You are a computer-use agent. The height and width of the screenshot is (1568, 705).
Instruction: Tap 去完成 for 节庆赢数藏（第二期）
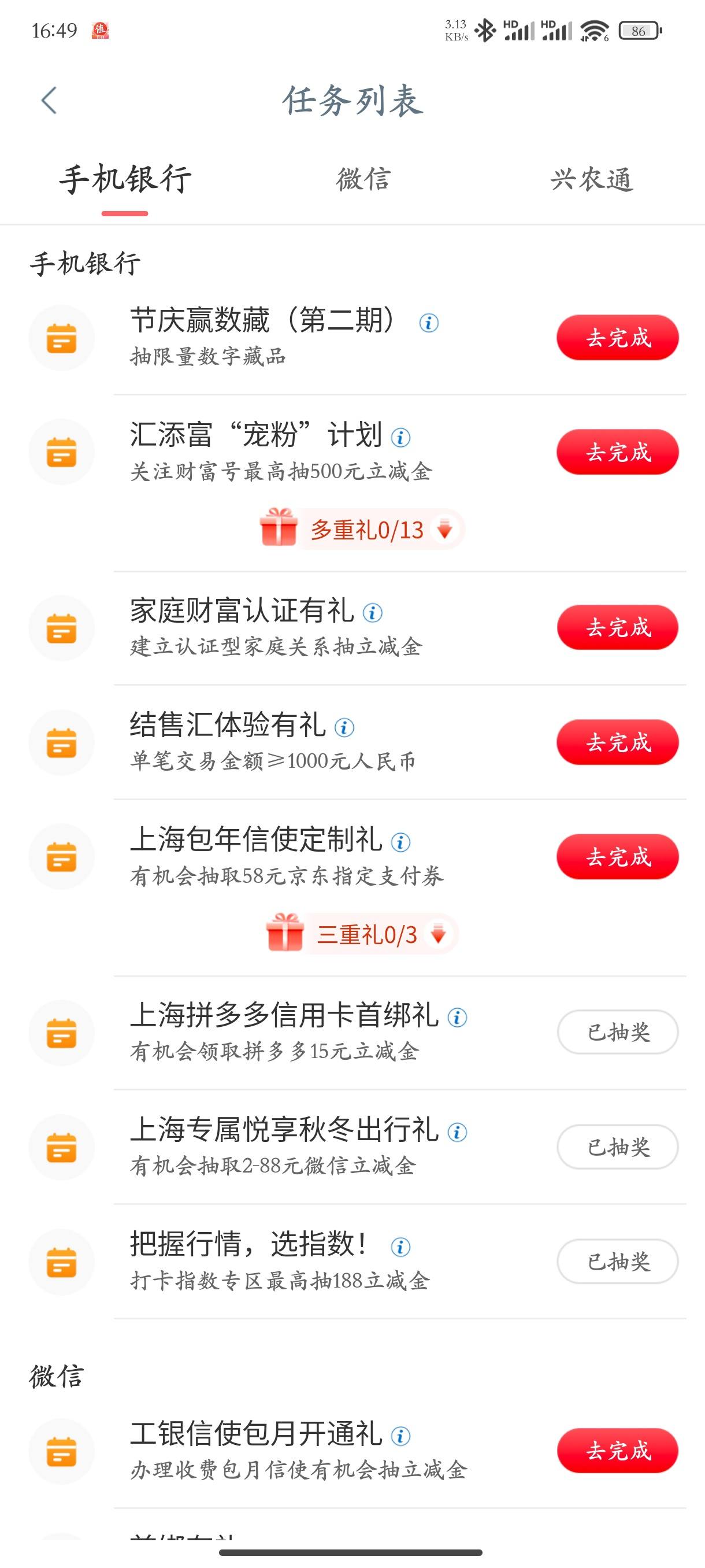coord(617,337)
